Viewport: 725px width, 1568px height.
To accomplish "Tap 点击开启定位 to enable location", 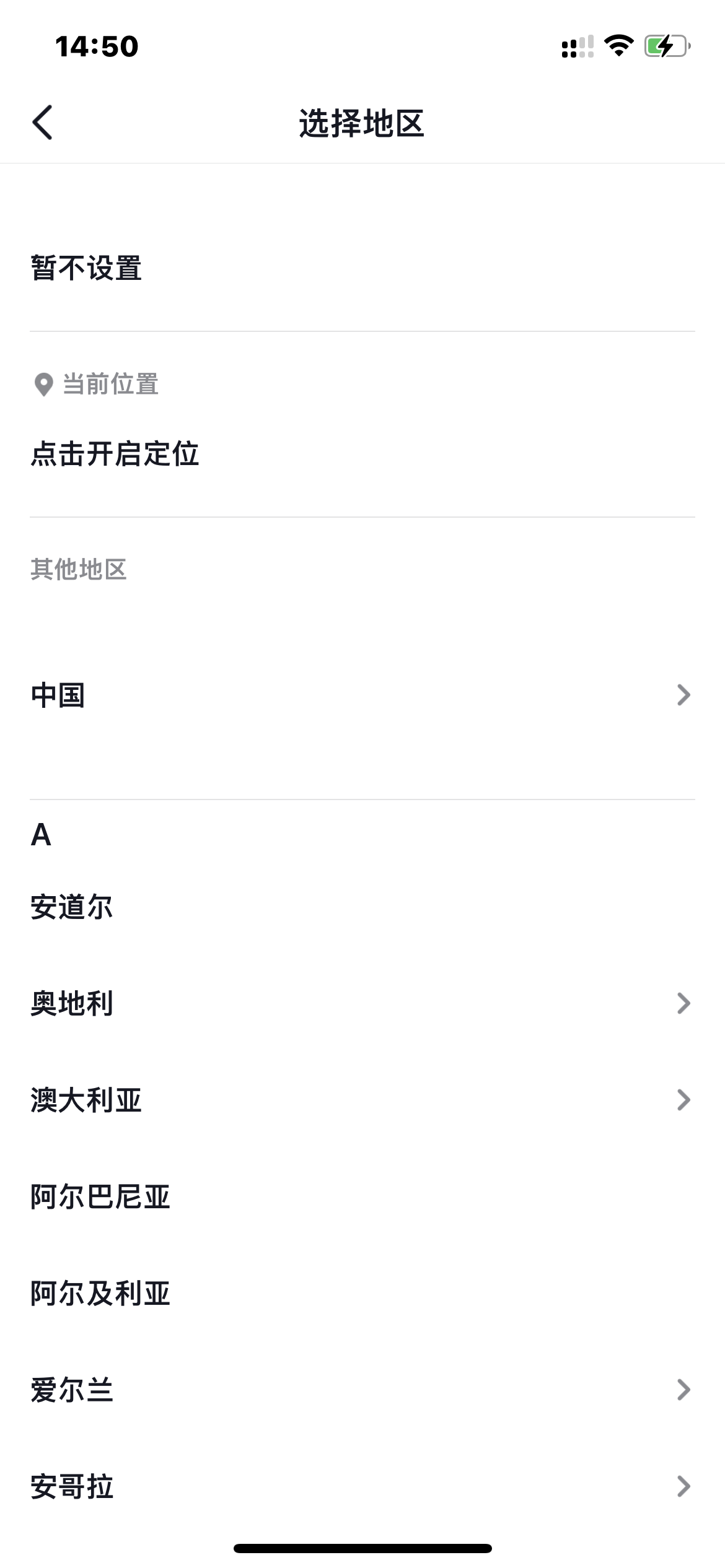I will pyautogui.click(x=115, y=454).
